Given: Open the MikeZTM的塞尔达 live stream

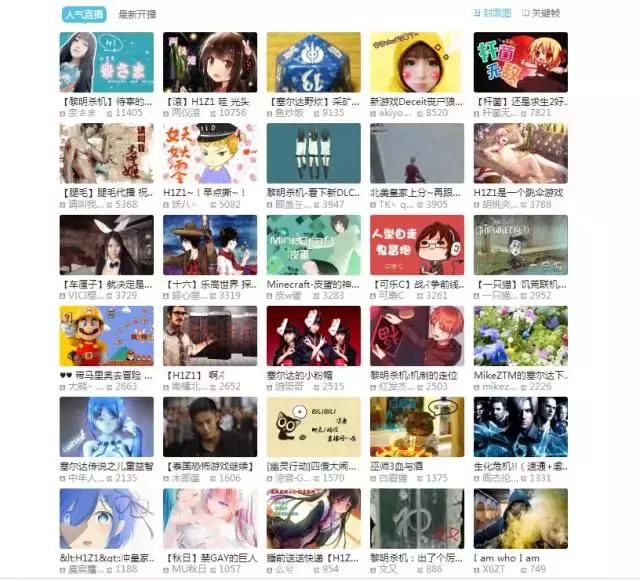Looking at the screenshot, I should (x=520, y=336).
